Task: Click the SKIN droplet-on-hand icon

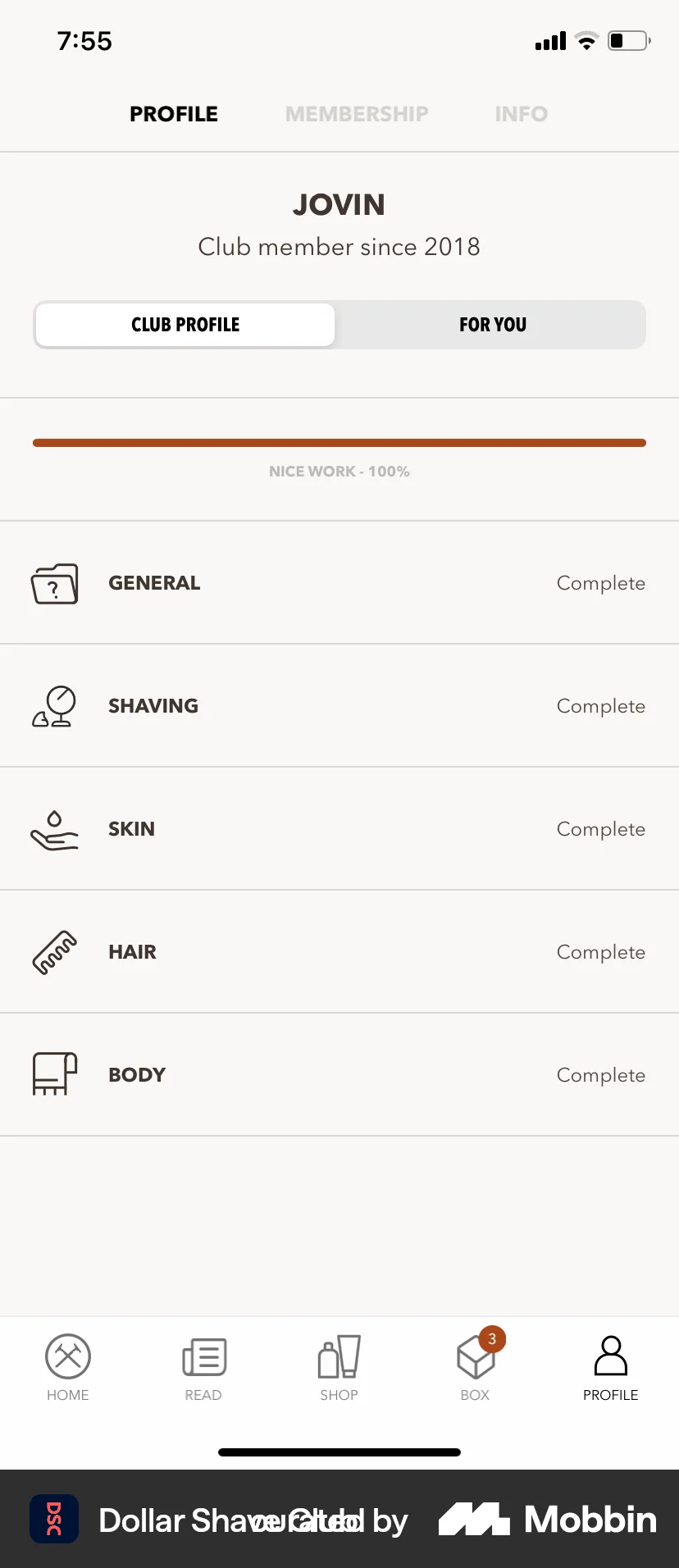Action: point(54,829)
